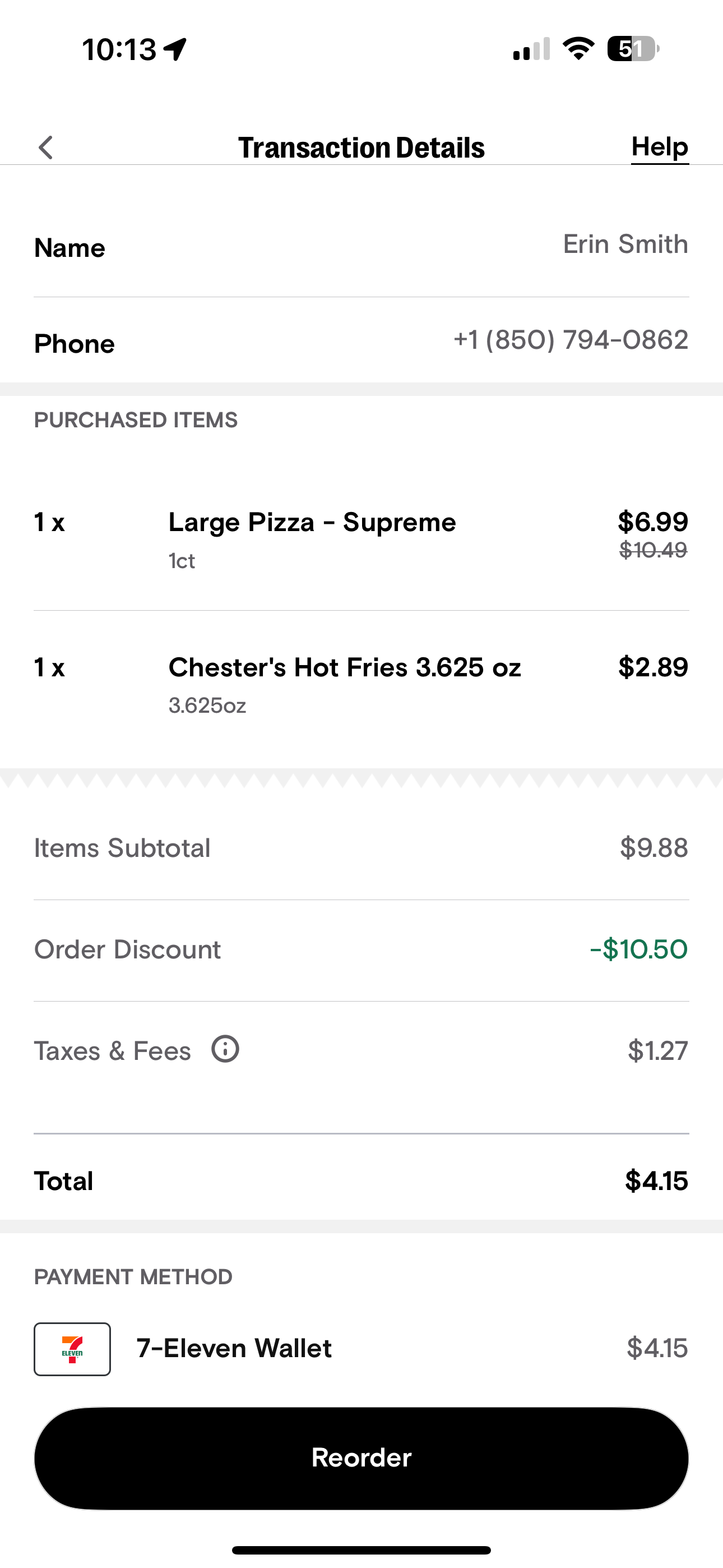Open Taxes & Fees info tooltip
The width and height of the screenshot is (723, 1568).
(x=224, y=1049)
